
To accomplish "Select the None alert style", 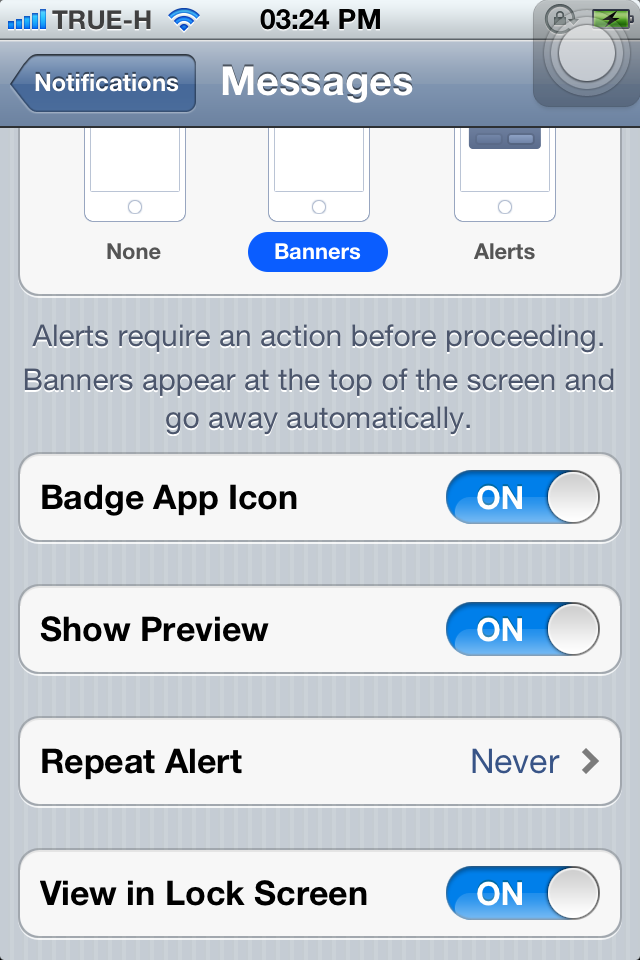I will coord(134,200).
